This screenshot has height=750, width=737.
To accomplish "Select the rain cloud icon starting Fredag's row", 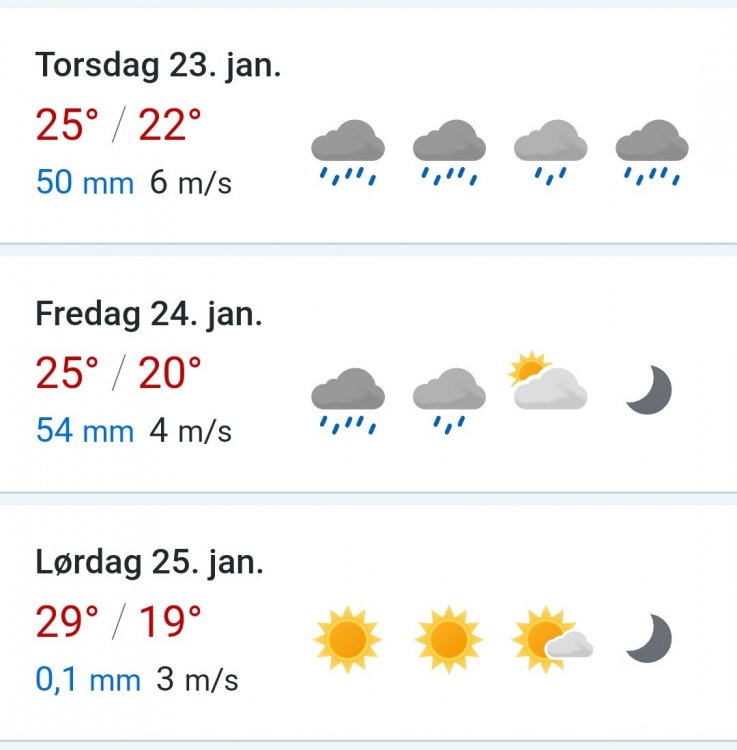I will [348, 398].
